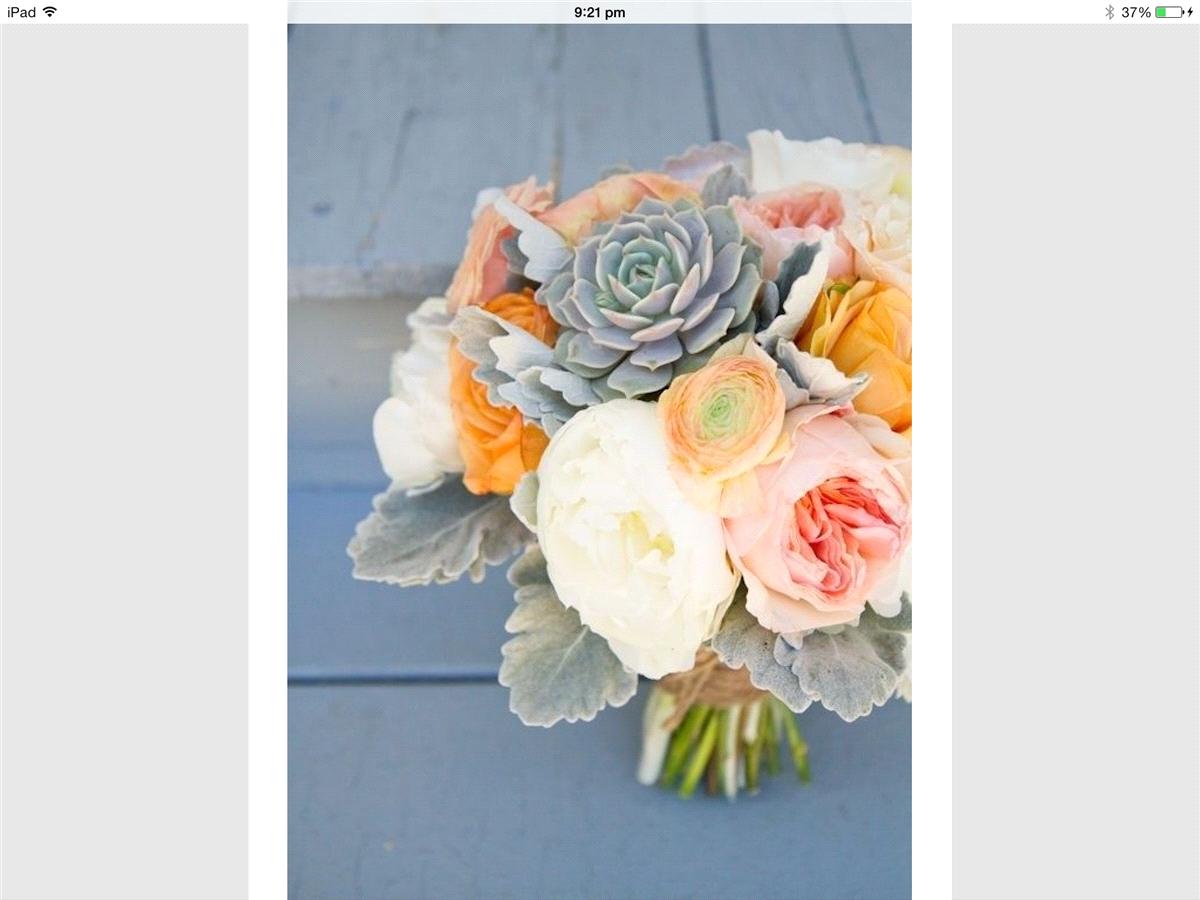Tap the bouquet photo to reveal viewer controls
This screenshot has width=1200, height=900.
[x=600, y=460]
